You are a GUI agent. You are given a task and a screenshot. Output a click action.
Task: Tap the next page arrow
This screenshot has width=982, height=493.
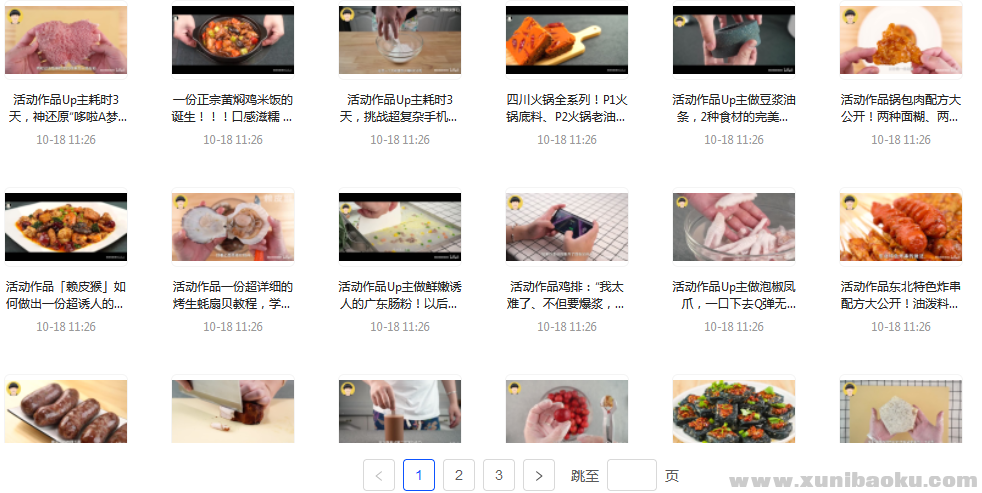tap(538, 475)
